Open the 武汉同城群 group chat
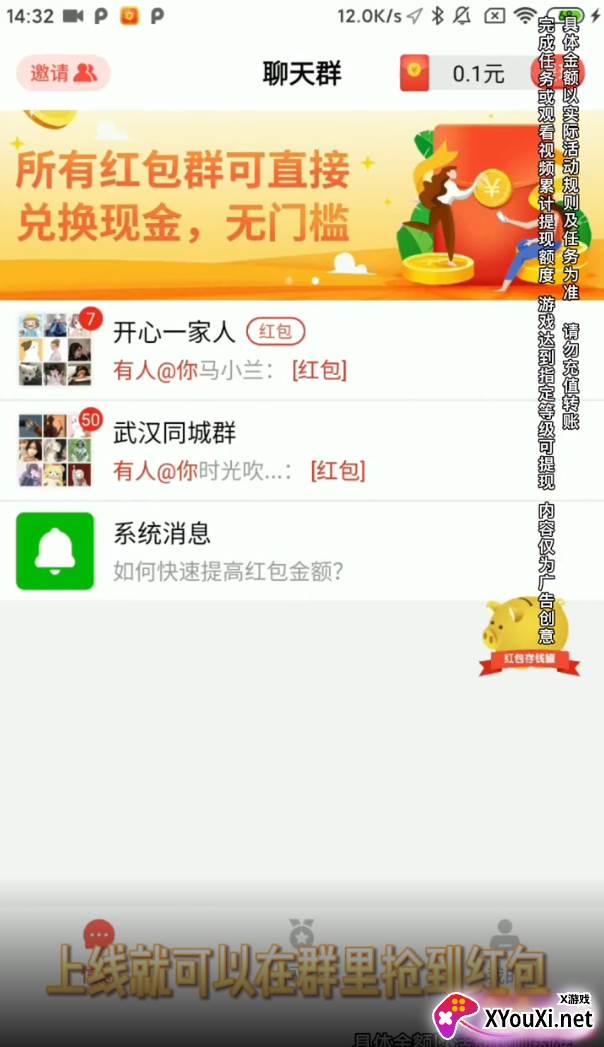Screen dimensions: 604x1047 (x=302, y=451)
